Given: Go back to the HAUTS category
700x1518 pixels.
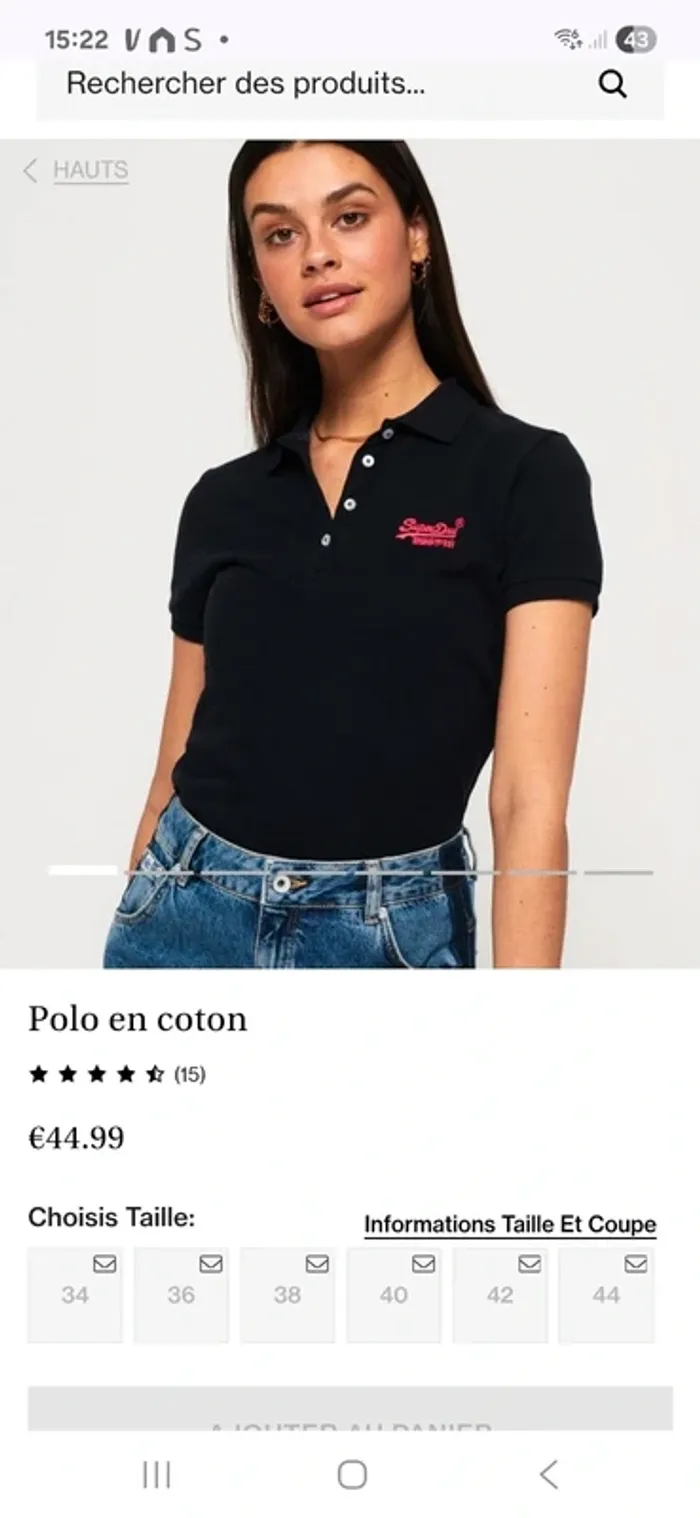Looking at the screenshot, I should click(78, 171).
